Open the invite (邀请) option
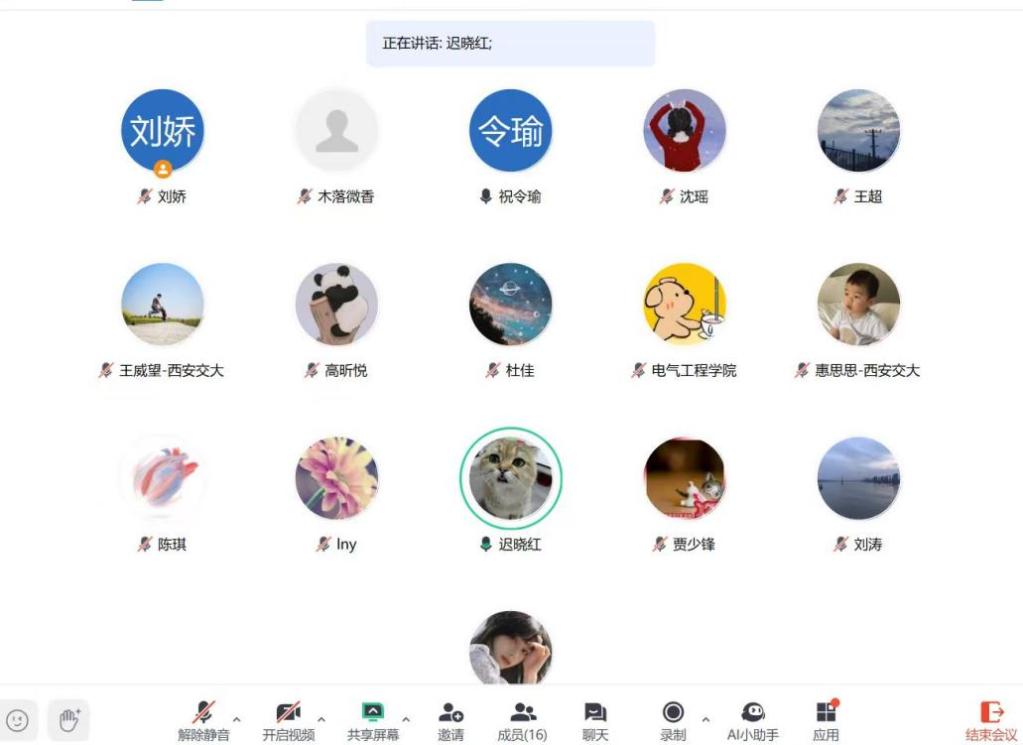This screenshot has width=1023, height=745. click(x=451, y=720)
